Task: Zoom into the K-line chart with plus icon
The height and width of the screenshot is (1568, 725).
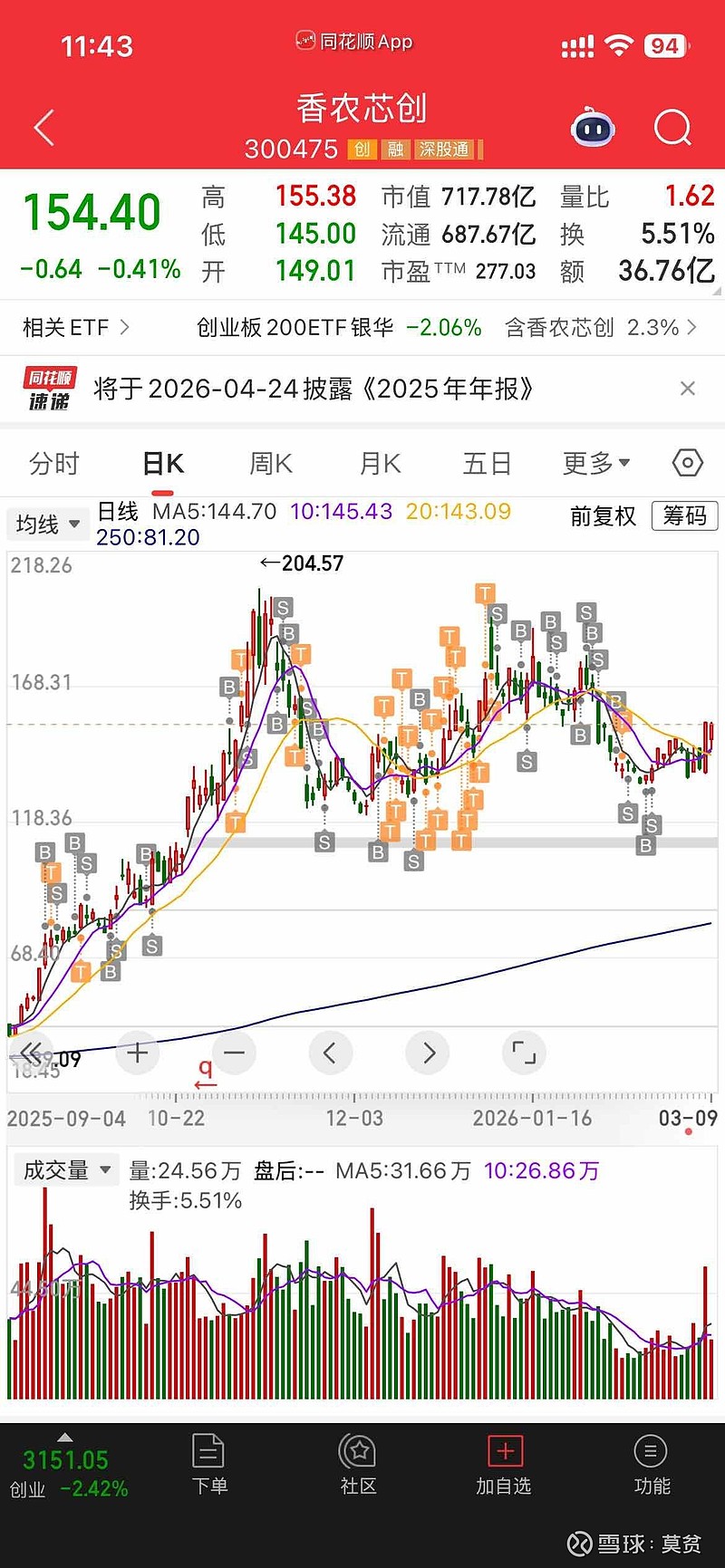Action: tap(137, 1053)
